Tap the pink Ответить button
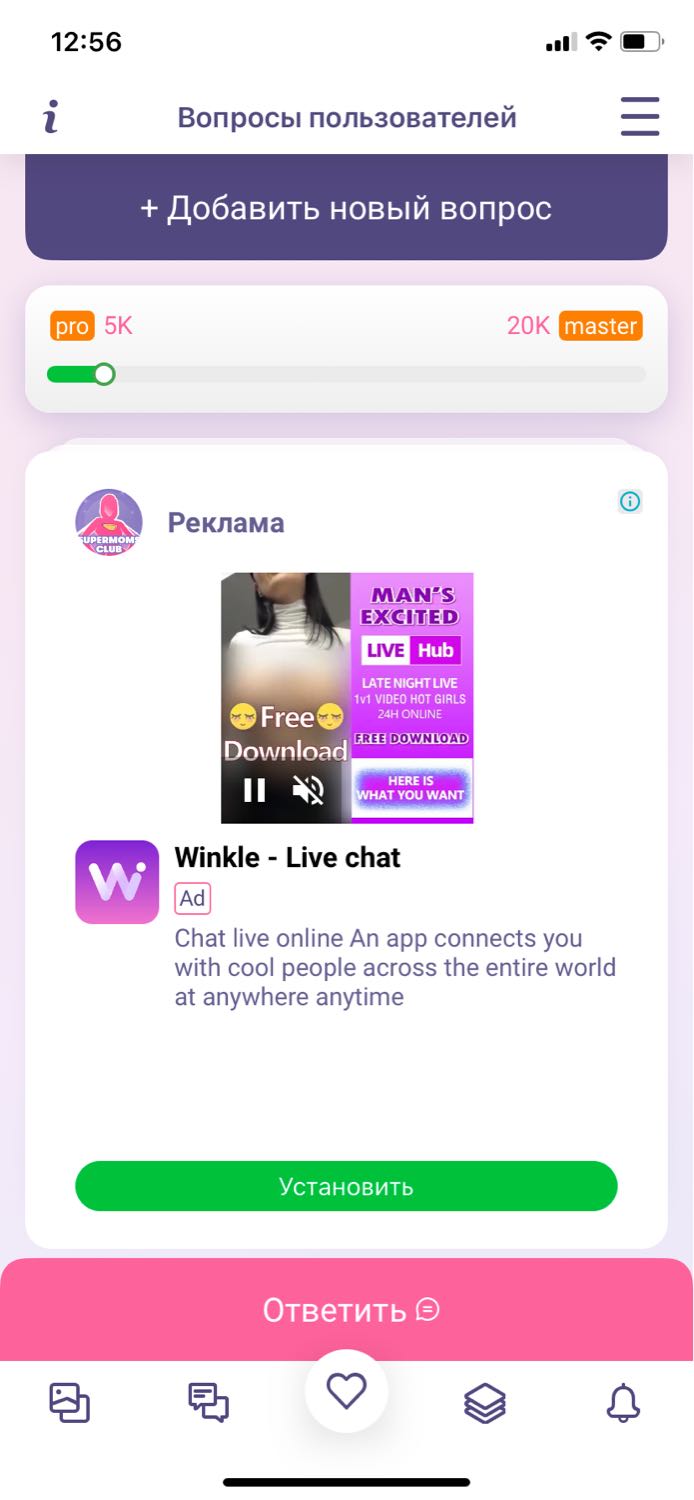694x1500 pixels. (x=346, y=1310)
